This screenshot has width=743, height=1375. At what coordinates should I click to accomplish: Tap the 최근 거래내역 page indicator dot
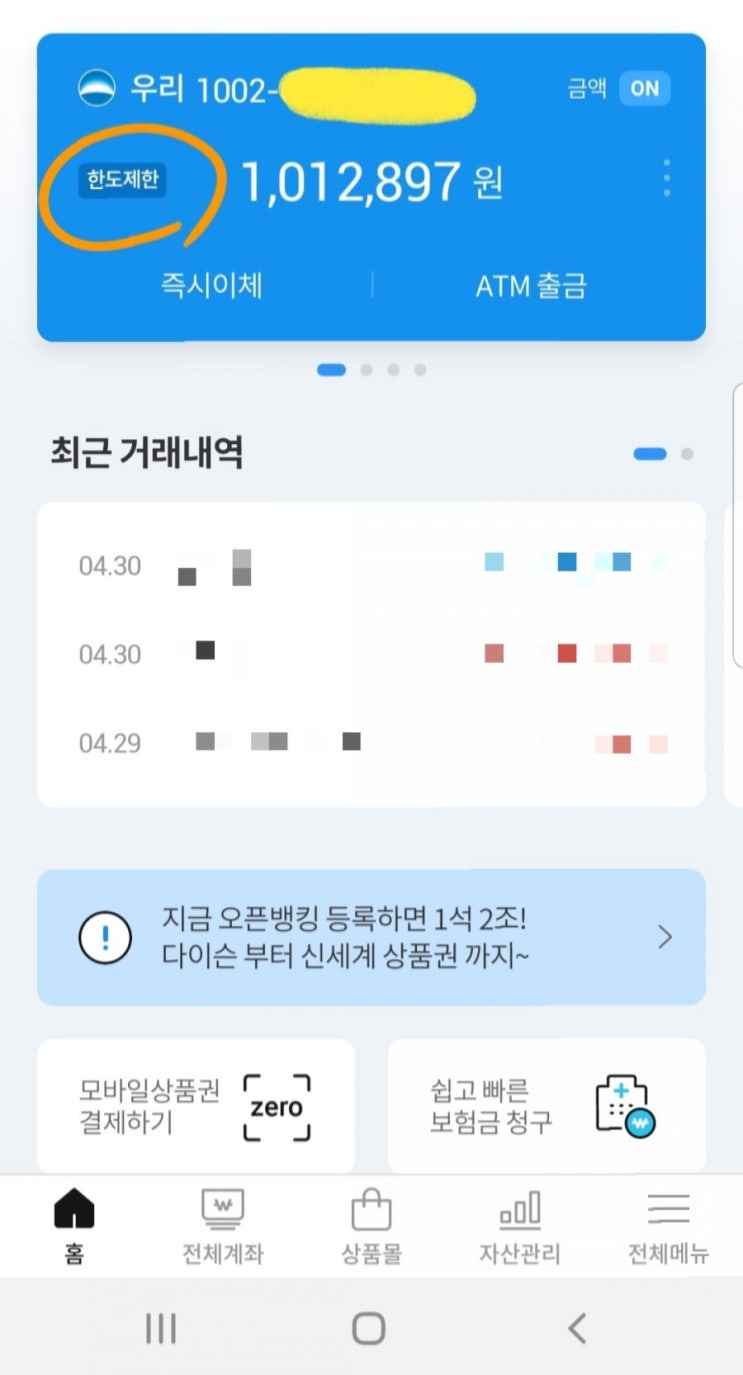click(649, 453)
